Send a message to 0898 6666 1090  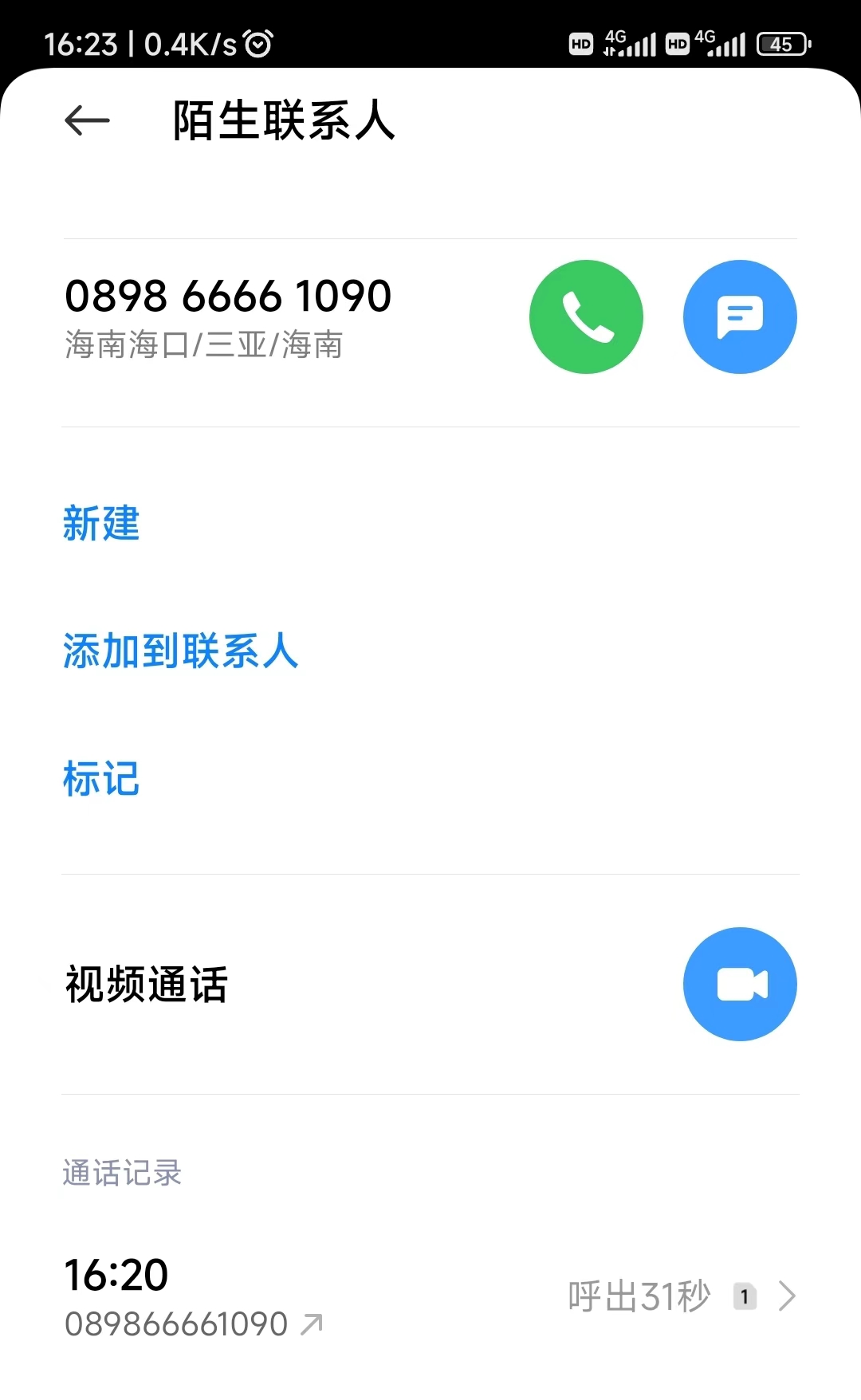click(x=740, y=317)
